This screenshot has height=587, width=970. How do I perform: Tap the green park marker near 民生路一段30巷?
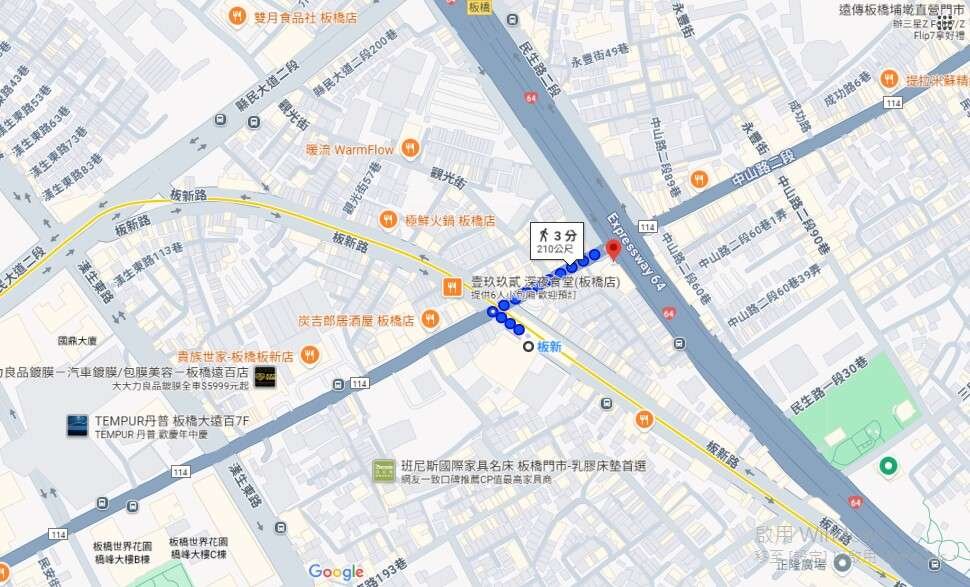(887, 466)
